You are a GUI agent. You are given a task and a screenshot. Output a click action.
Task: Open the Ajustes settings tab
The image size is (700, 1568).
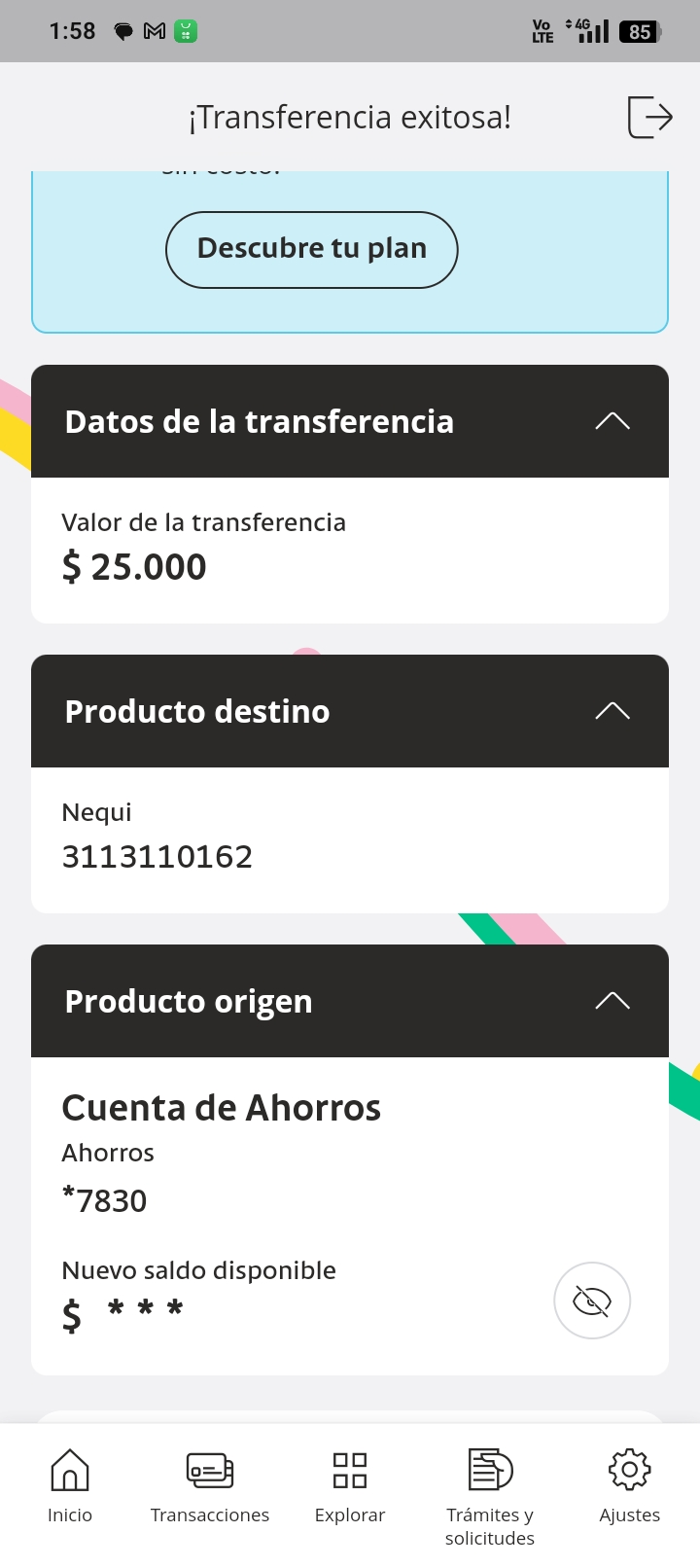tap(630, 1485)
